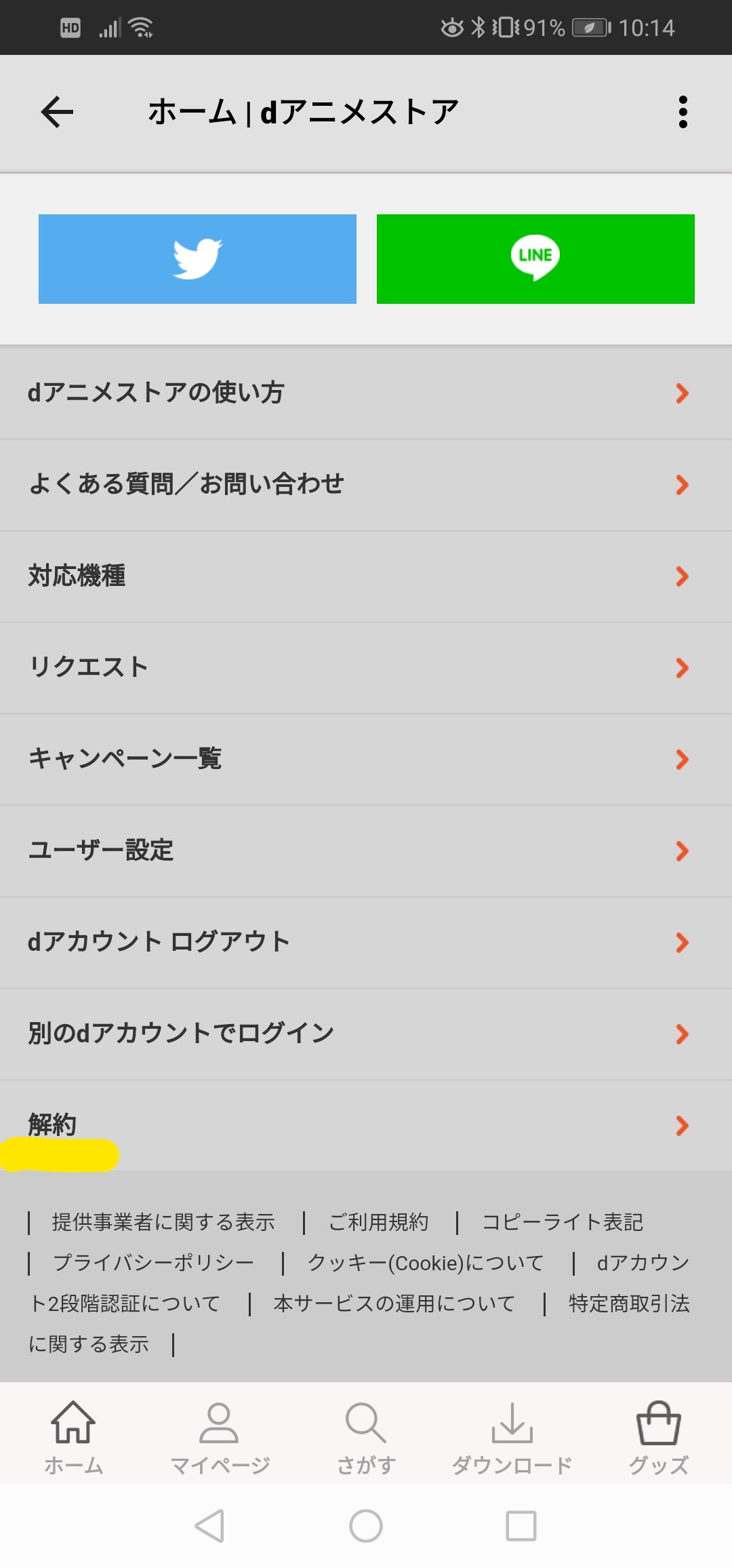This screenshot has height=1568, width=732.
Task: Select dアカウント ログアウト
Action: 366,942
